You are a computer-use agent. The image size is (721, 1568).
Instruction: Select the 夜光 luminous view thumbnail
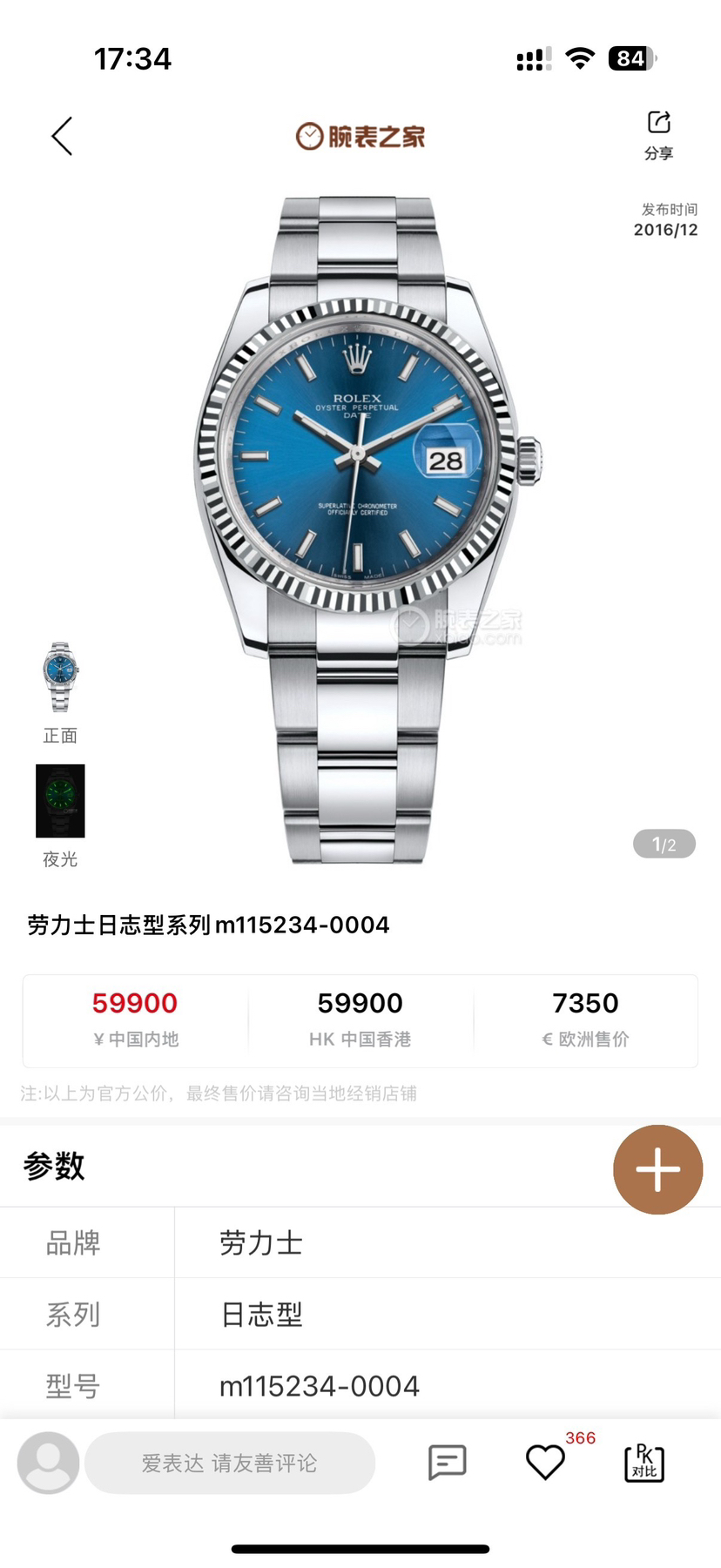pyautogui.click(x=60, y=801)
